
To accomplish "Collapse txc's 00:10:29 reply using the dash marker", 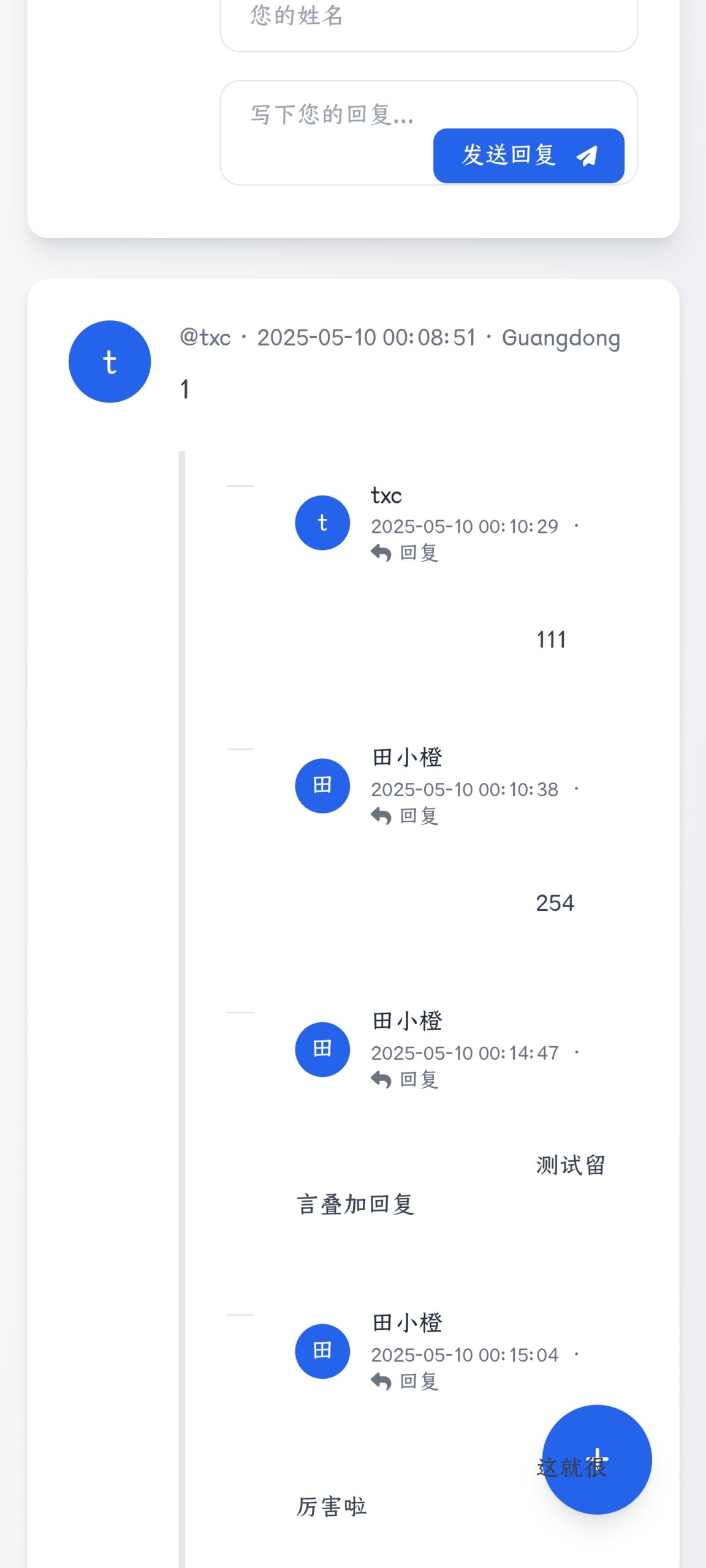I will (x=241, y=484).
